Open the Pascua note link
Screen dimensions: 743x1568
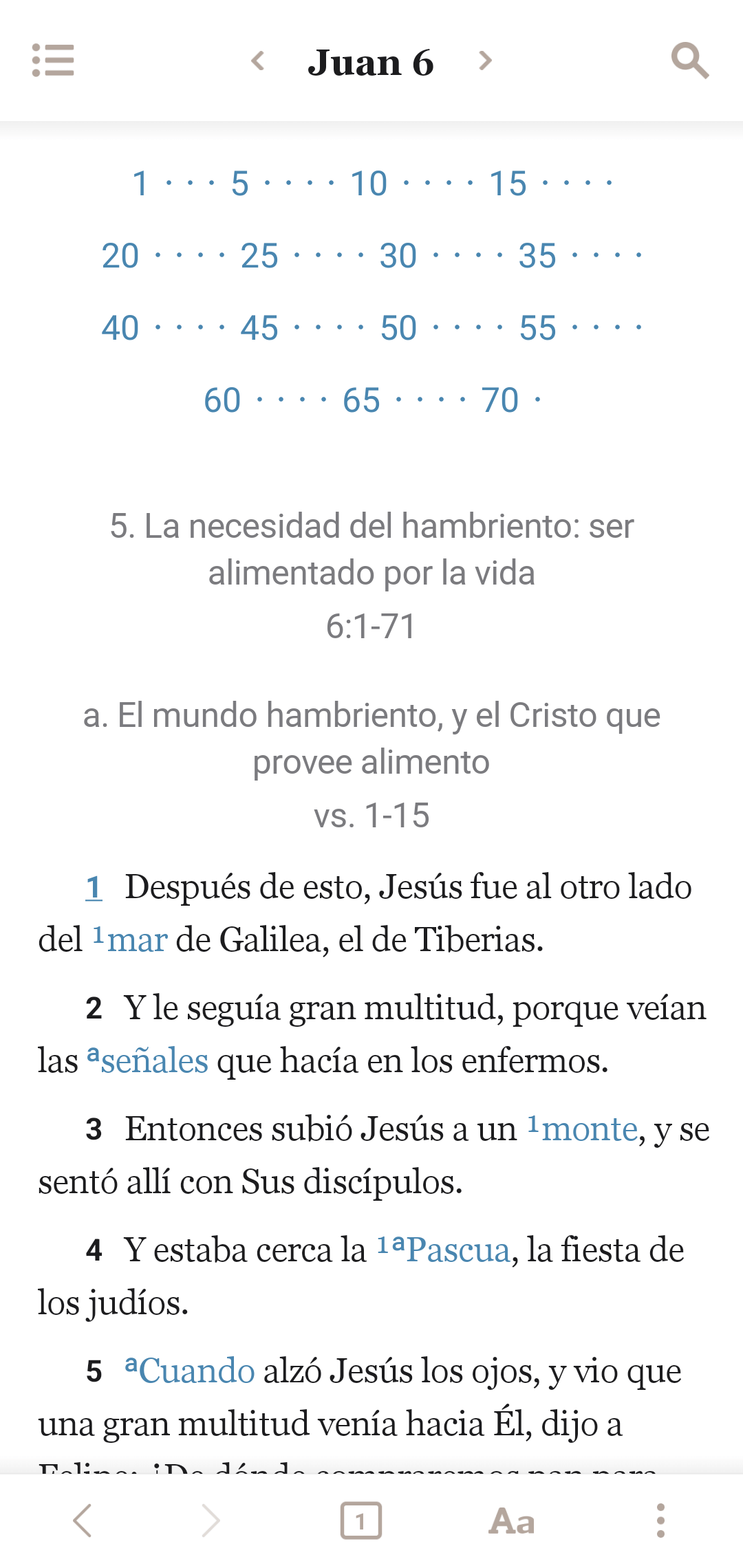point(457,1250)
